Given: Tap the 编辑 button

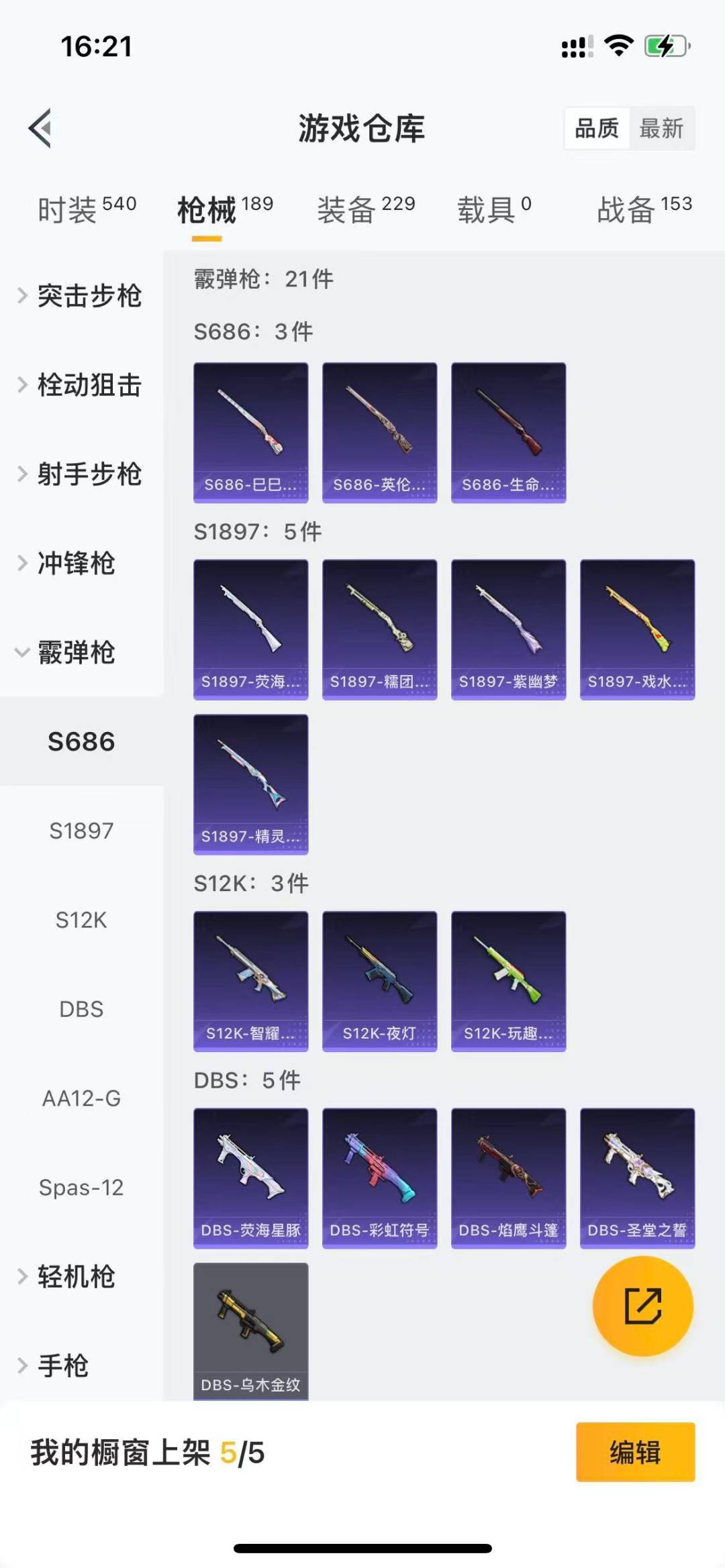Looking at the screenshot, I should point(635,1452).
